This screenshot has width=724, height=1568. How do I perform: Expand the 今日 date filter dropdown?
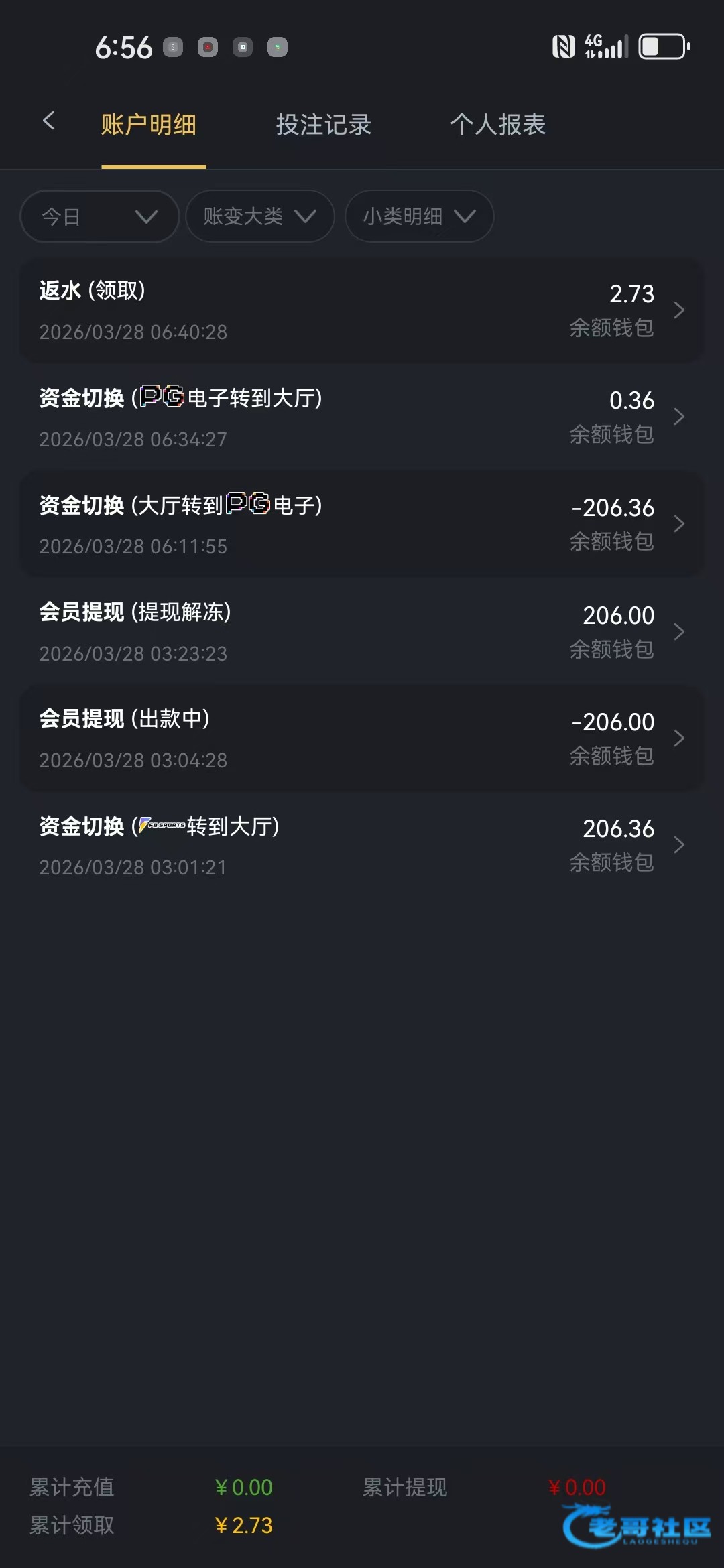click(x=99, y=216)
